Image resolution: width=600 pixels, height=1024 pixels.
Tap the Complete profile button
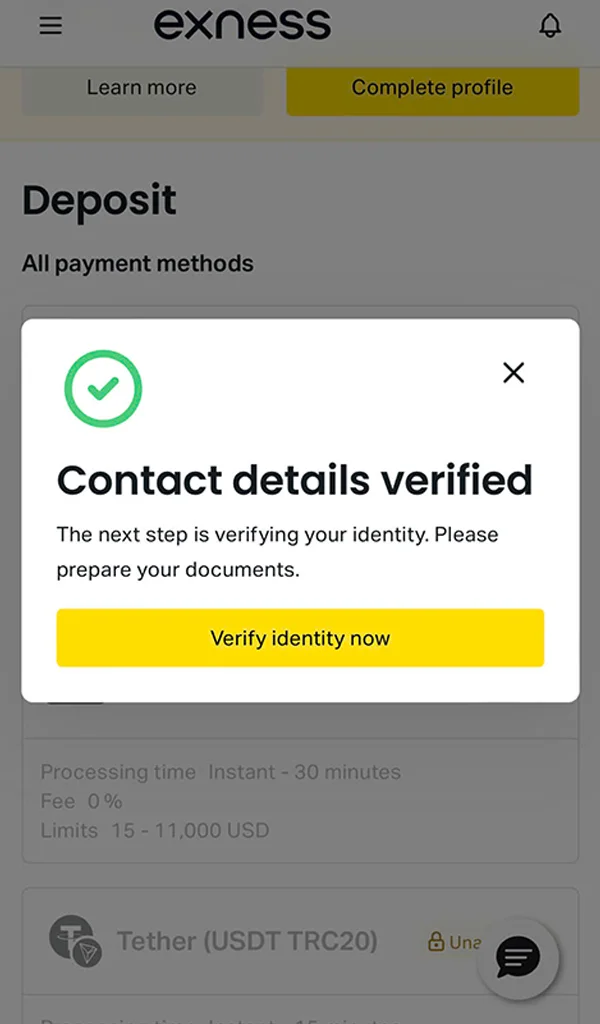[432, 88]
